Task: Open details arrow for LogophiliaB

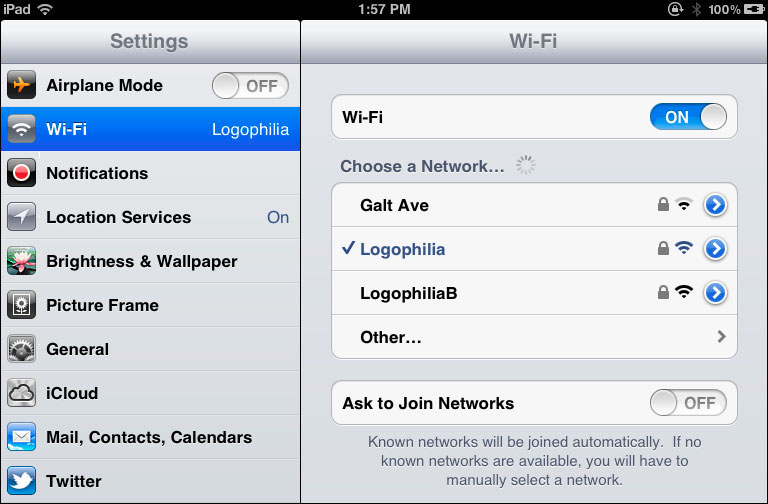Action: (x=715, y=293)
